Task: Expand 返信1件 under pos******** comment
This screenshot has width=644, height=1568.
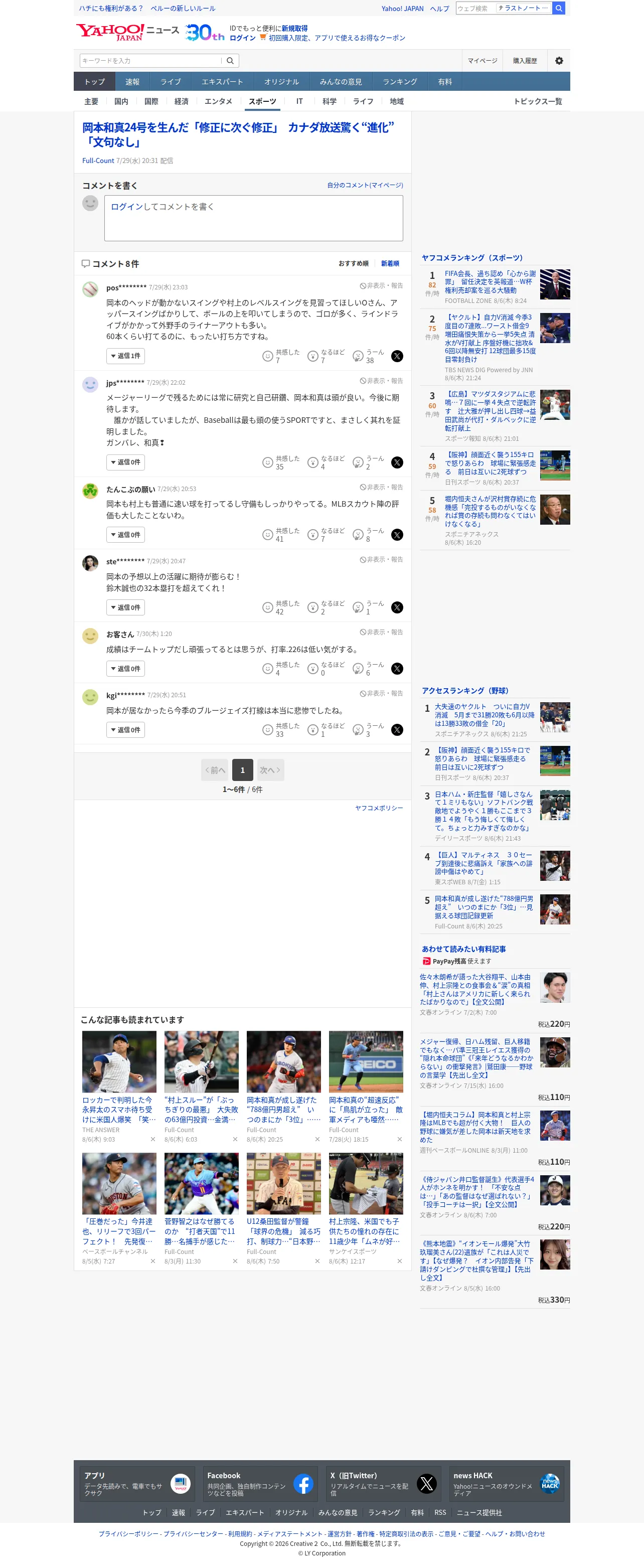Action: 125,356
